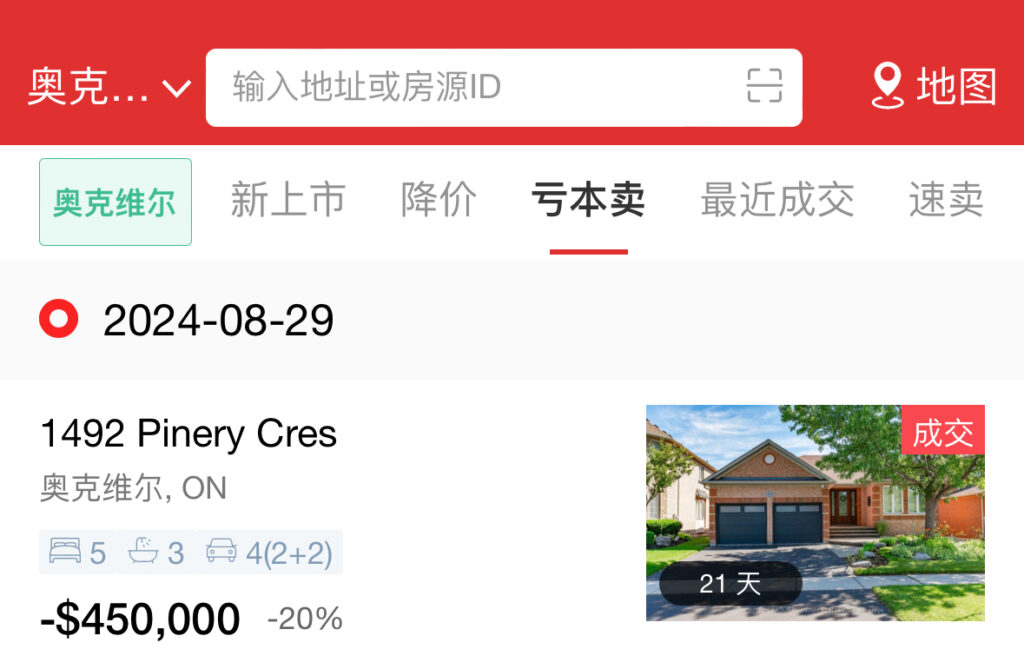Switch to the 降价 tab
The image size is (1024, 669).
click(x=439, y=200)
